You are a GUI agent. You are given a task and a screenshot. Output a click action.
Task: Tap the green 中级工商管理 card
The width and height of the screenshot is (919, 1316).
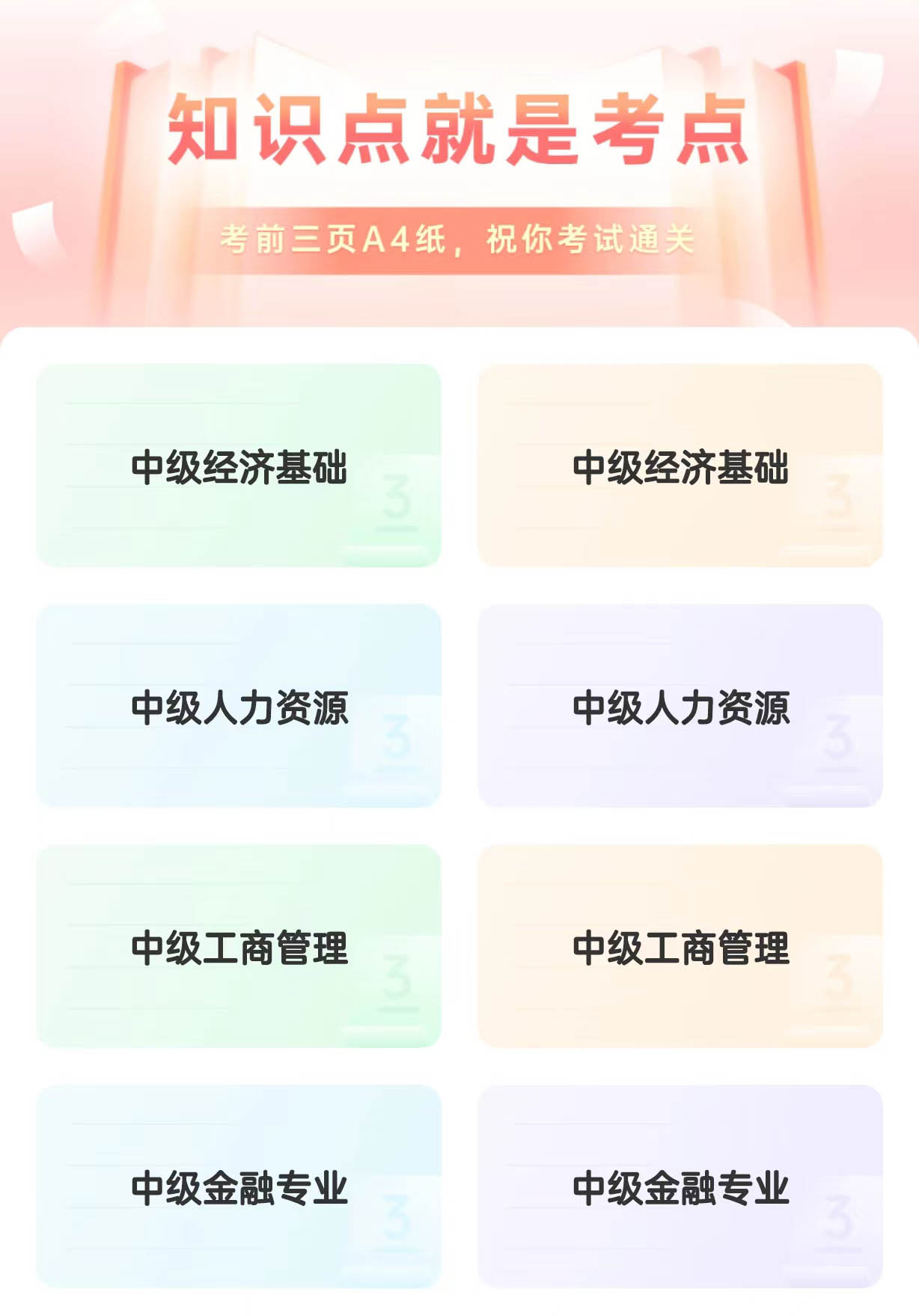[x=239, y=947]
